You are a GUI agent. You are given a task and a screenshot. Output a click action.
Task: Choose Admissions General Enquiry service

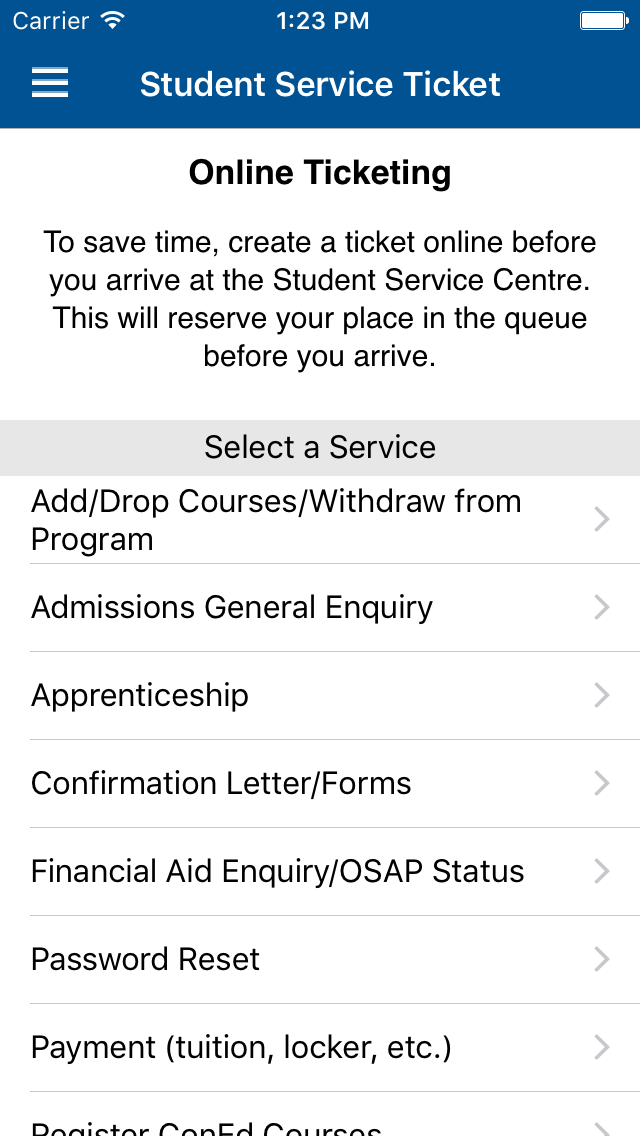pos(320,607)
